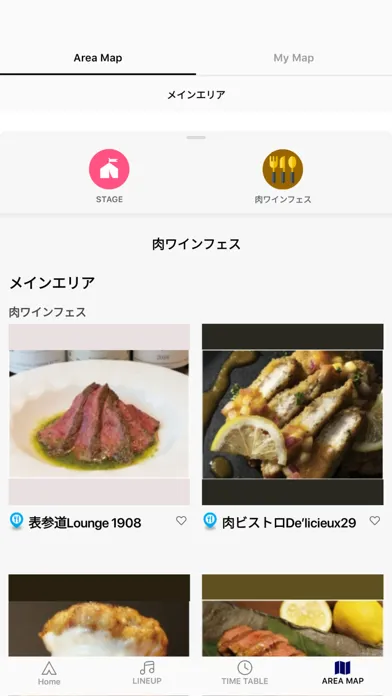Open the TIME TABLE tab
This screenshot has width=392, height=696.
pyautogui.click(x=245, y=673)
